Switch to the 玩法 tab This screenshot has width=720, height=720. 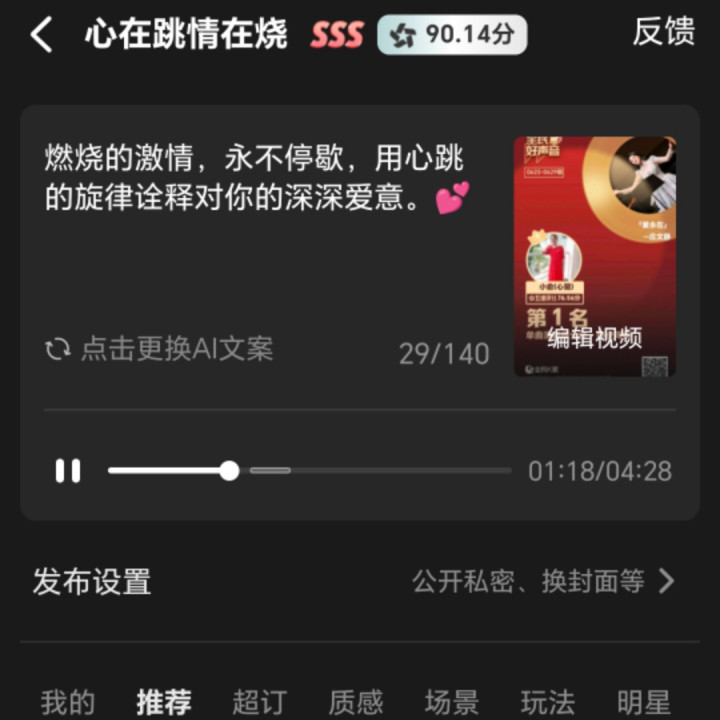coord(548,702)
